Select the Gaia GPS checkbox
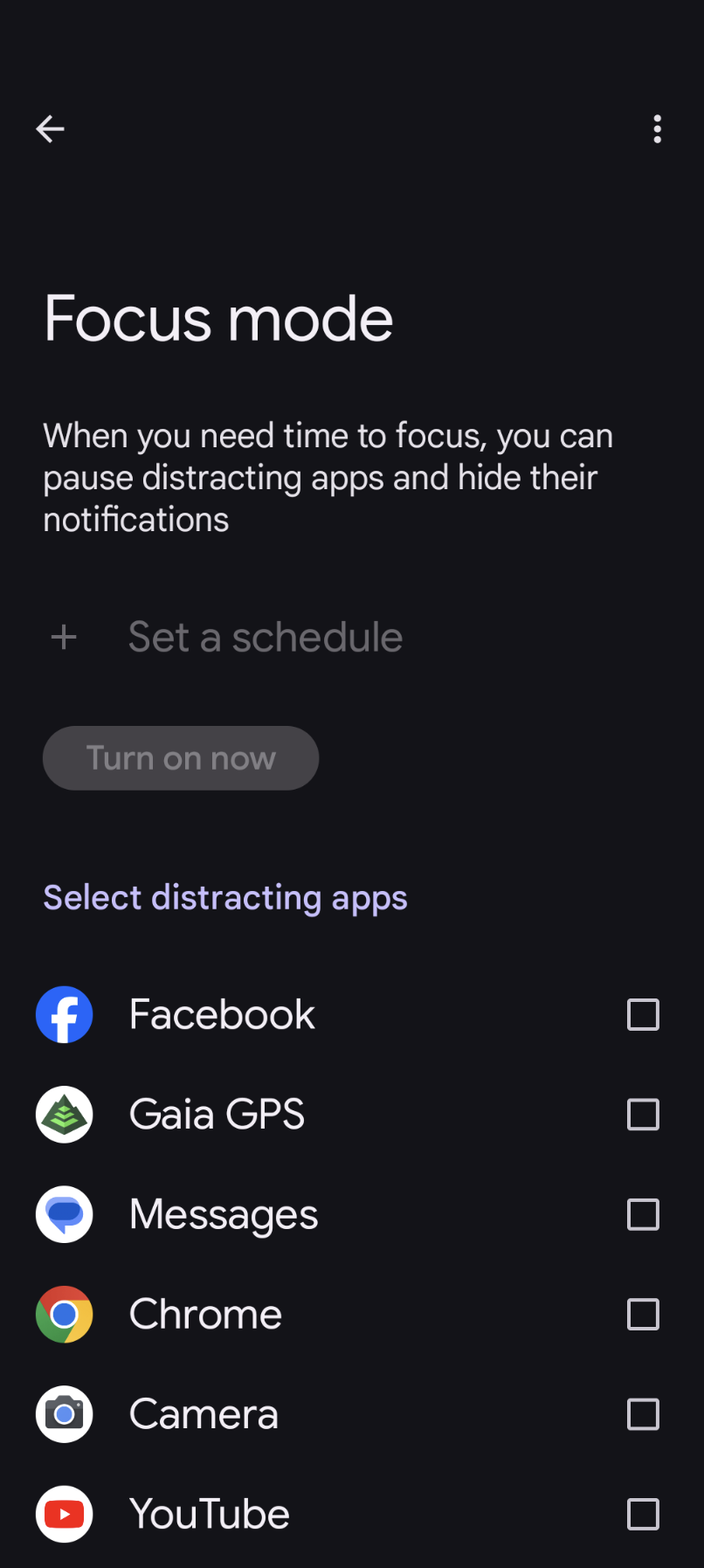 pos(643,1114)
